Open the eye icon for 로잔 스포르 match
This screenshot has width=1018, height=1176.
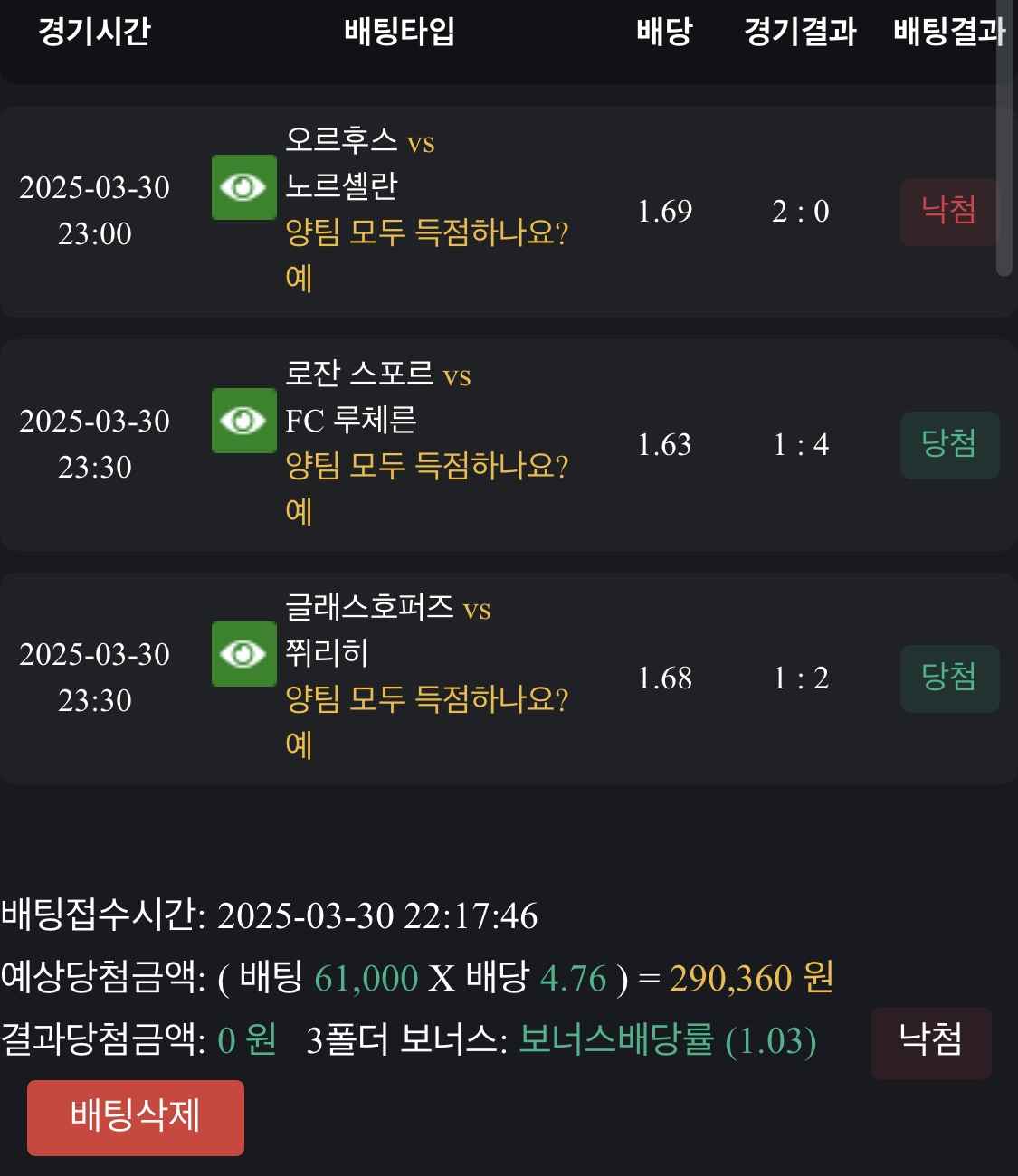point(243,421)
